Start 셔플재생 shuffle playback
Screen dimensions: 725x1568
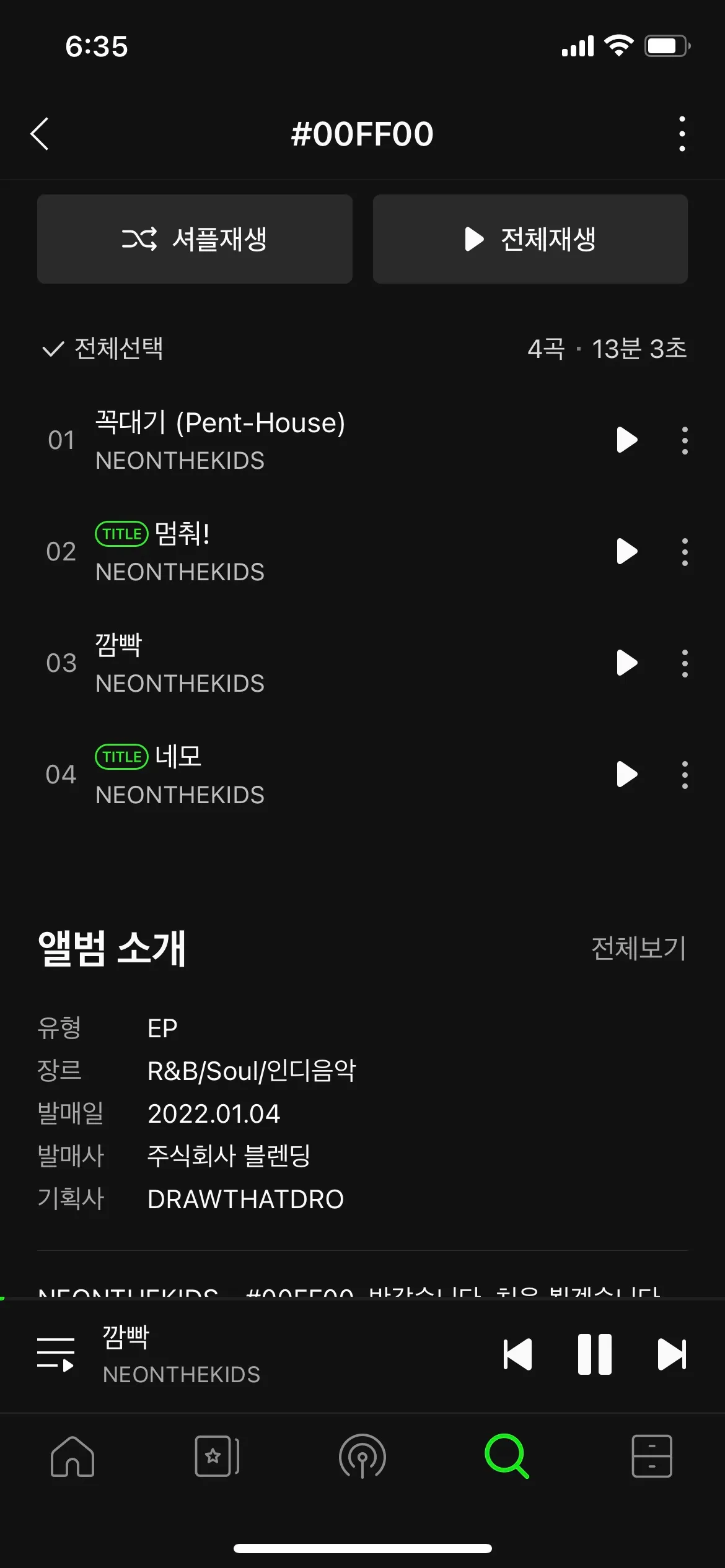click(x=195, y=238)
